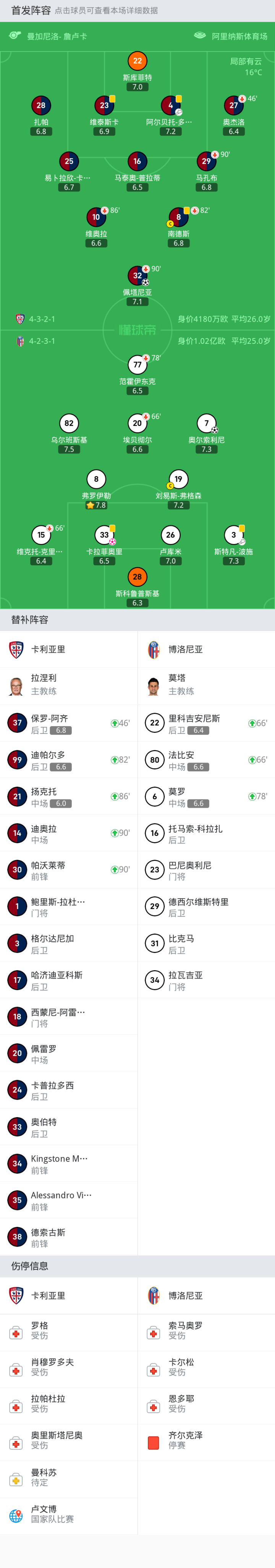This screenshot has height=1568, width=275.
Task: Open 范霍伊东克's detailed data
Action: [137, 365]
